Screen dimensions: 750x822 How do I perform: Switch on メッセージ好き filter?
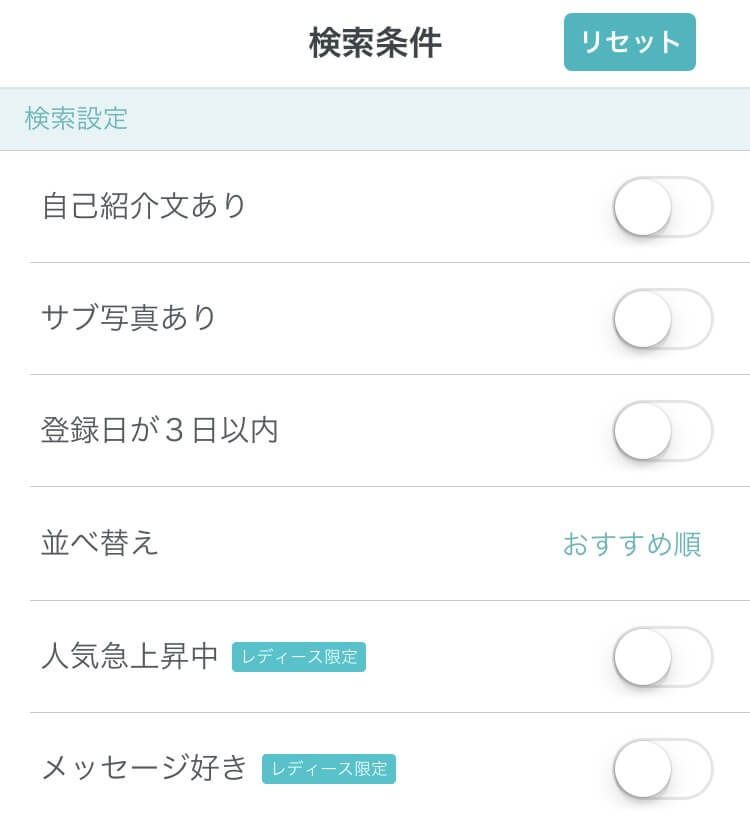click(662, 769)
